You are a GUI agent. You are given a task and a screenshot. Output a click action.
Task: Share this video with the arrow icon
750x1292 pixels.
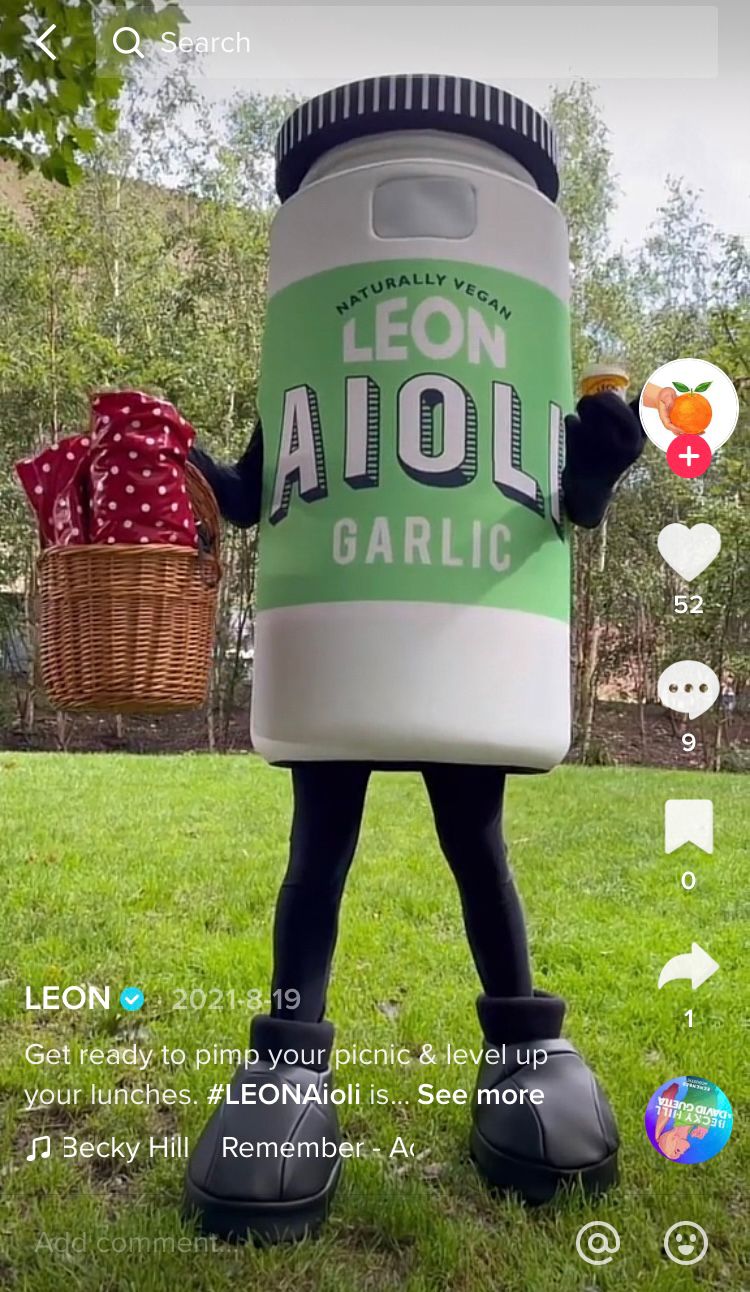tap(688, 967)
